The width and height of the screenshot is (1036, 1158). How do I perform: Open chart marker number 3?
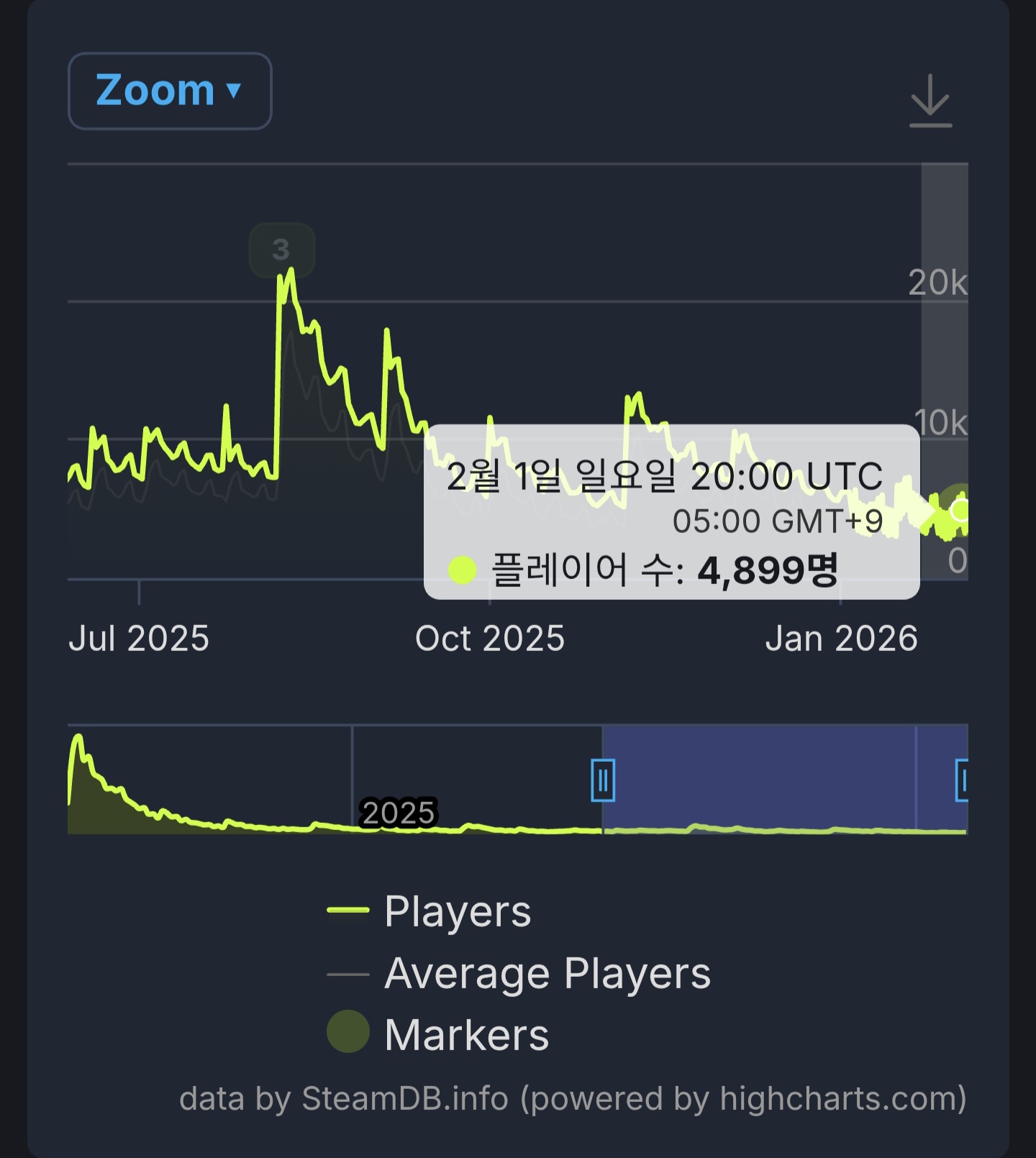tap(281, 250)
